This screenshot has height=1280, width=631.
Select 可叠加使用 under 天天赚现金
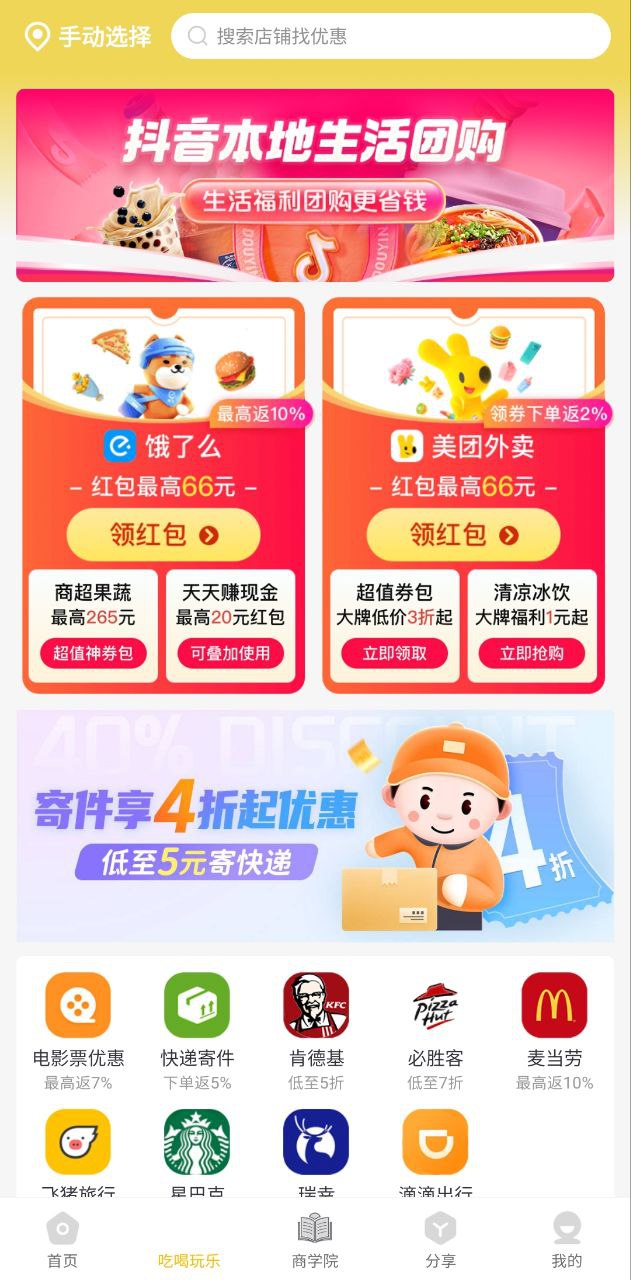230,654
